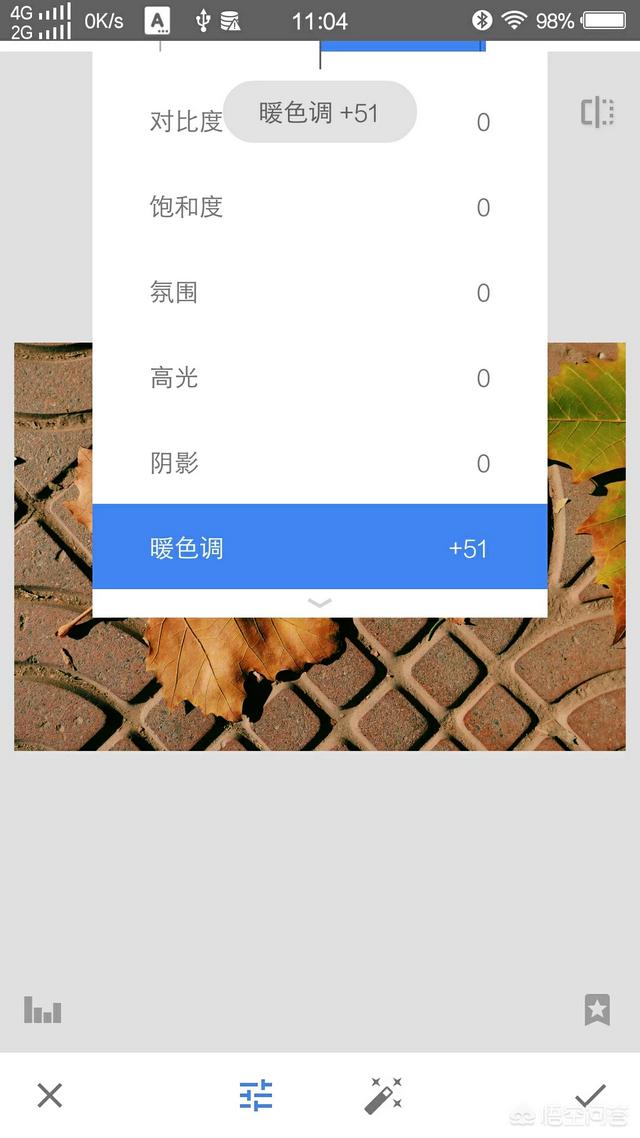Select the 阴影 adjustment row
The height and width of the screenshot is (1138, 640).
pos(320,463)
